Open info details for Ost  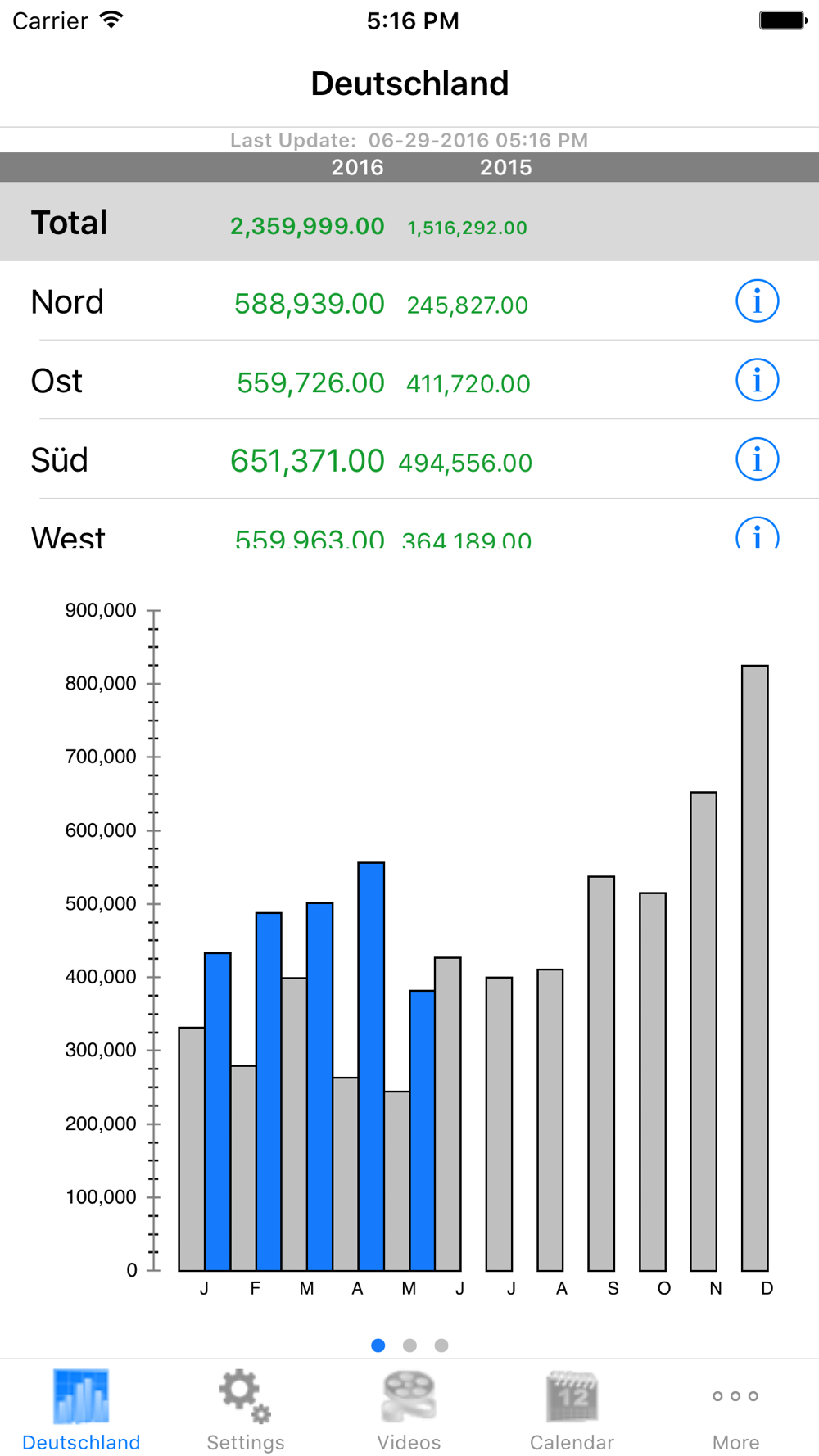[x=757, y=380]
